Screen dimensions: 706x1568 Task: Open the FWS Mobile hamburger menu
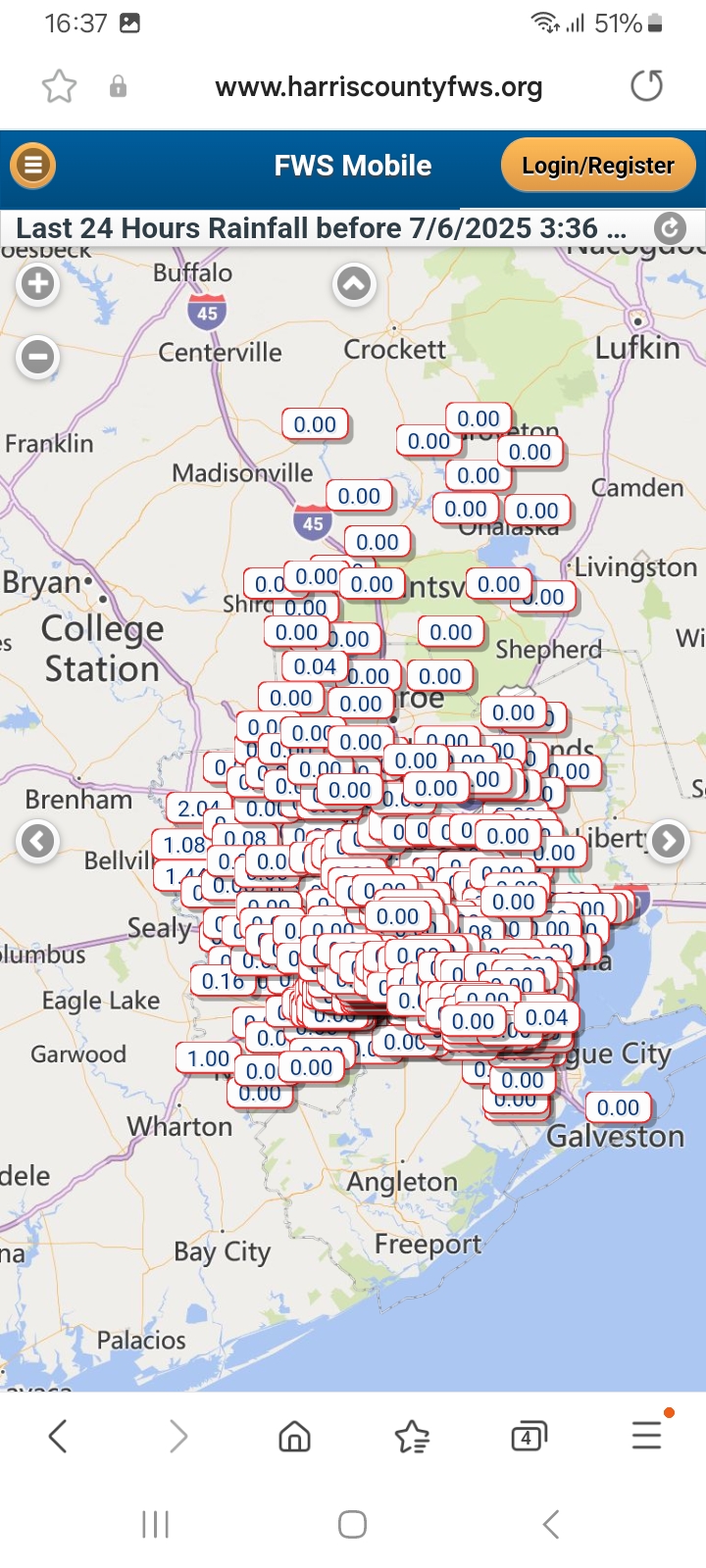tap(33, 166)
